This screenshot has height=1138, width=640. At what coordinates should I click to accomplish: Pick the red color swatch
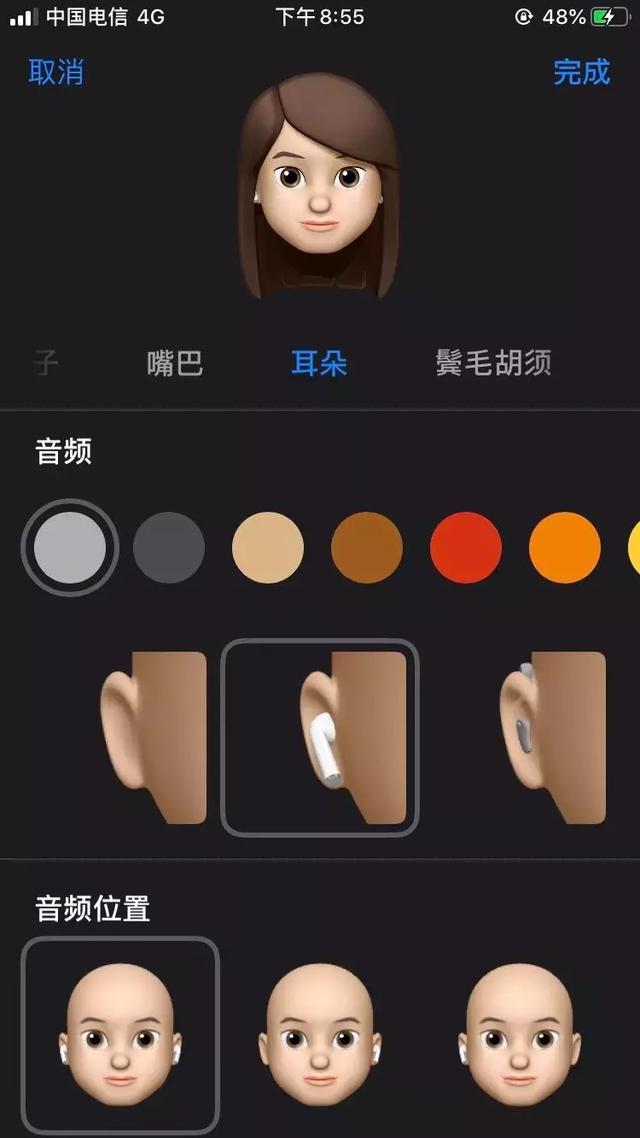(x=465, y=547)
